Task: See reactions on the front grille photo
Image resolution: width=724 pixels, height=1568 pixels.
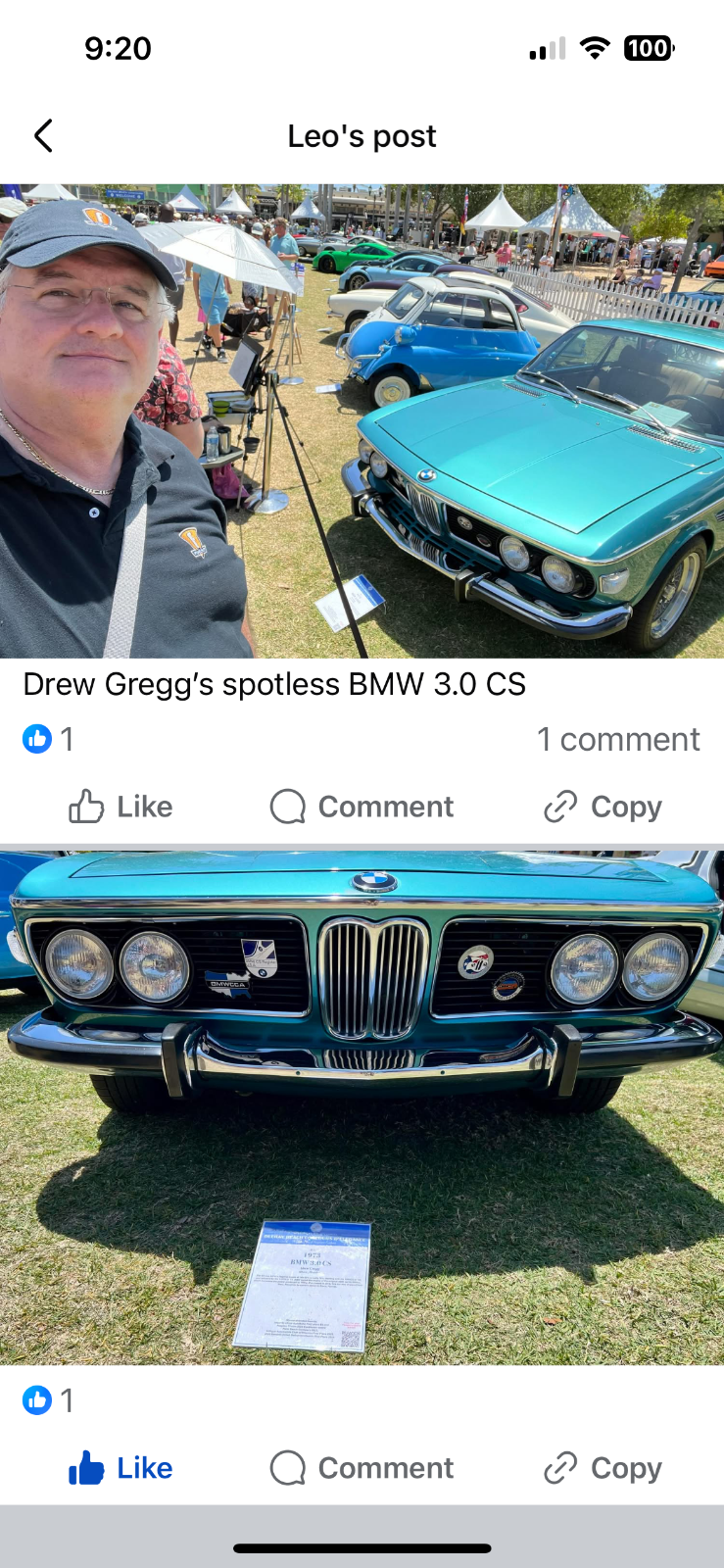Action: click(48, 1400)
